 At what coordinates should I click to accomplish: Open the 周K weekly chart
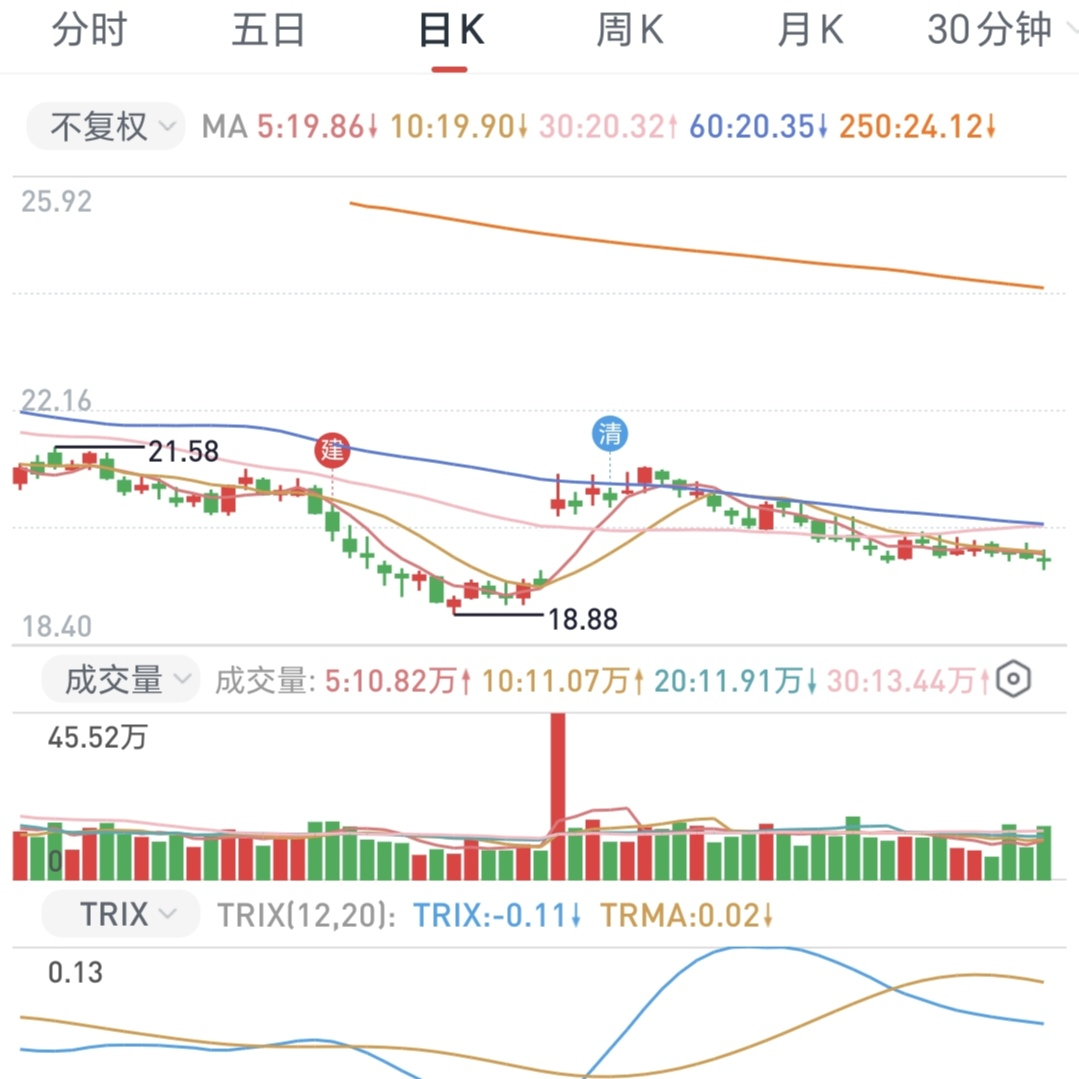click(x=630, y=32)
